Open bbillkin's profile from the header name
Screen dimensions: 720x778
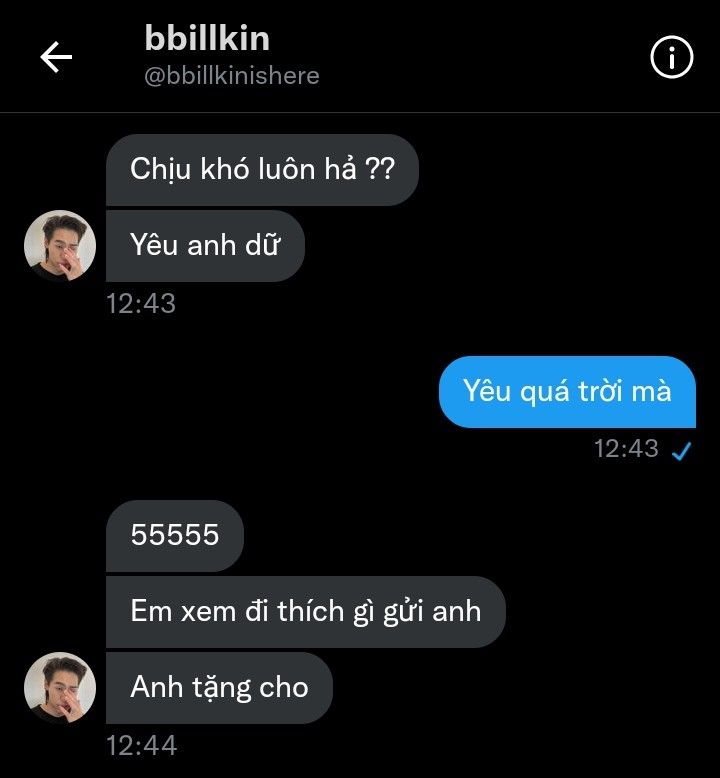[207, 39]
